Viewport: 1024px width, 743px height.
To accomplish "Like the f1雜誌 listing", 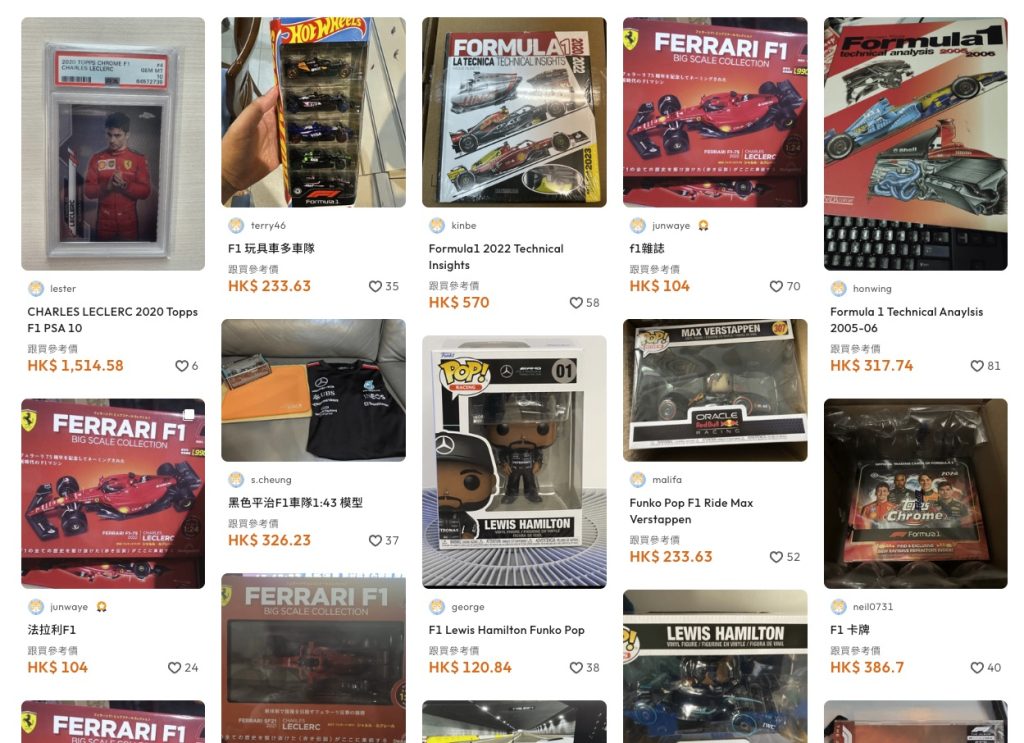I will pyautogui.click(x=777, y=286).
